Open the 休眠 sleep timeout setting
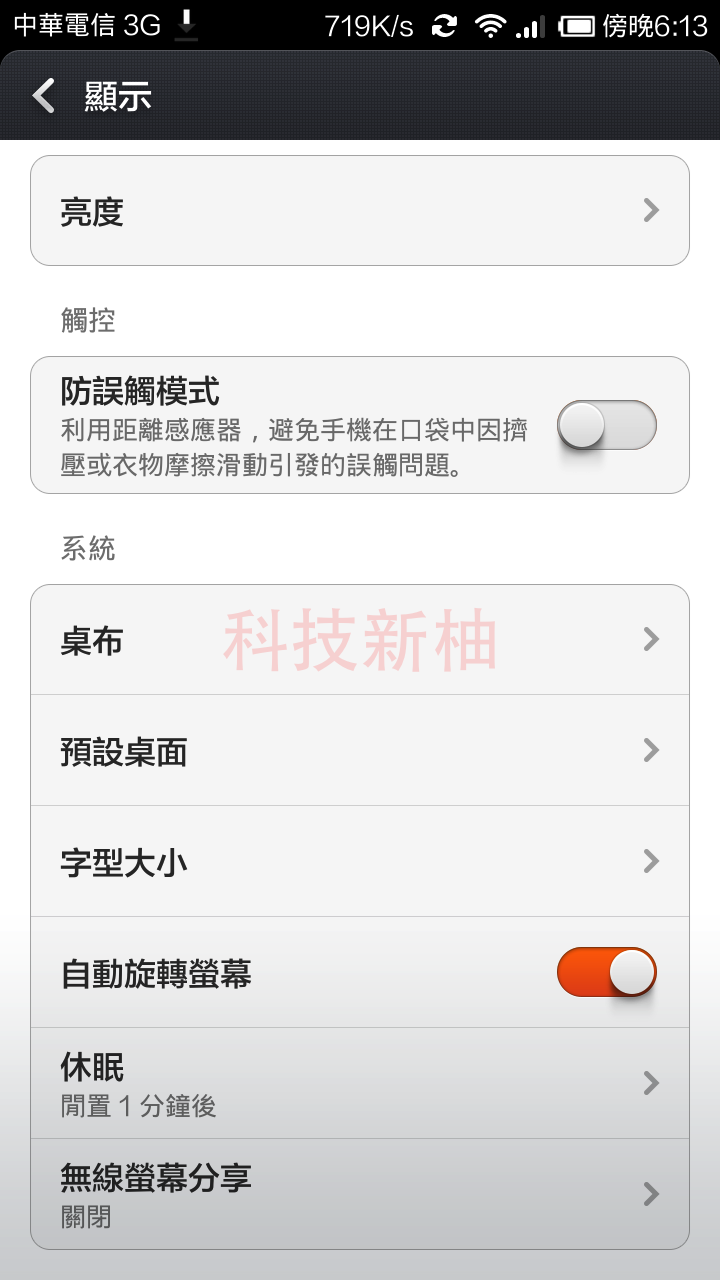 coord(360,1083)
